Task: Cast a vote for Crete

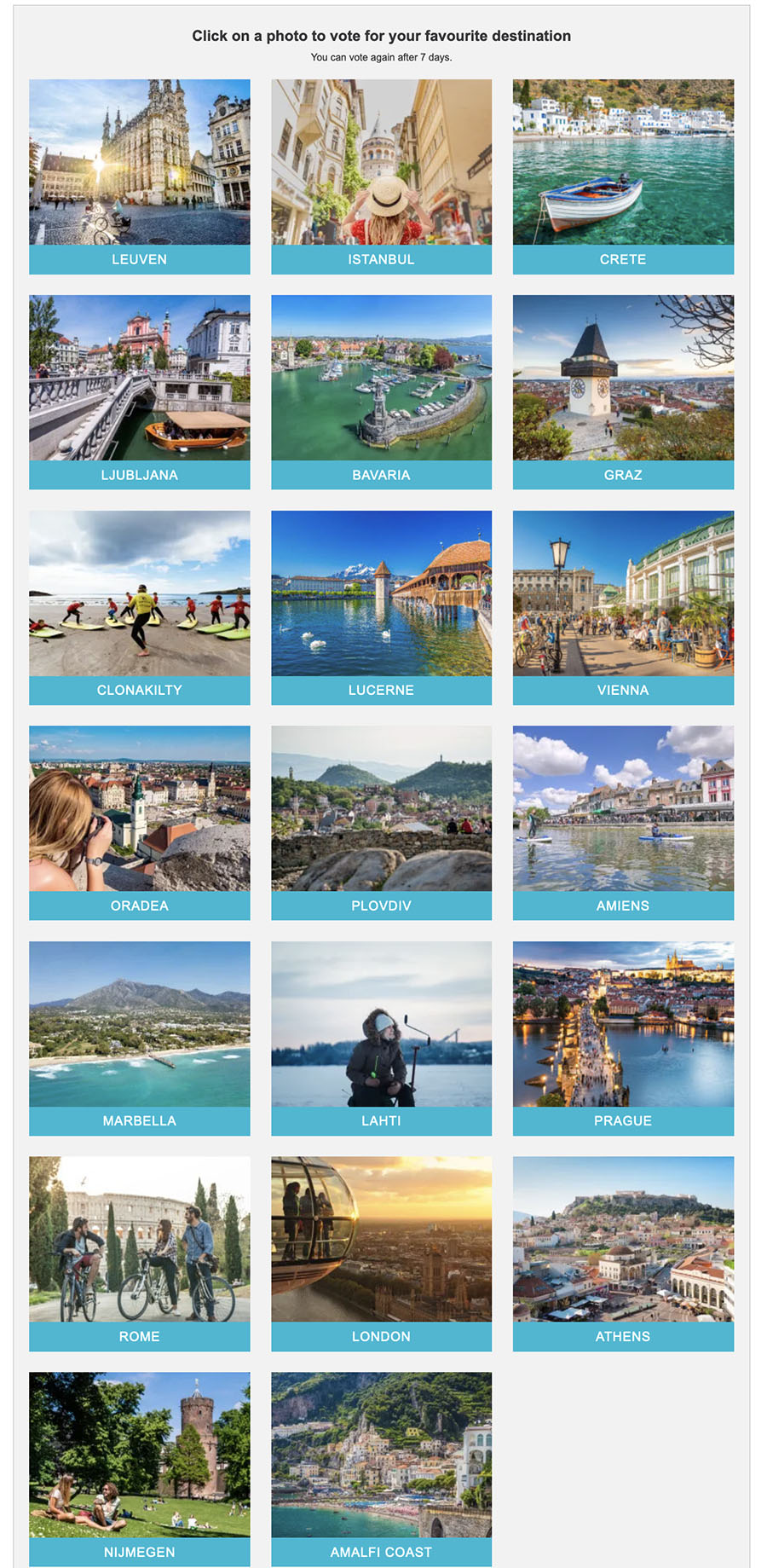Action: 623,163
